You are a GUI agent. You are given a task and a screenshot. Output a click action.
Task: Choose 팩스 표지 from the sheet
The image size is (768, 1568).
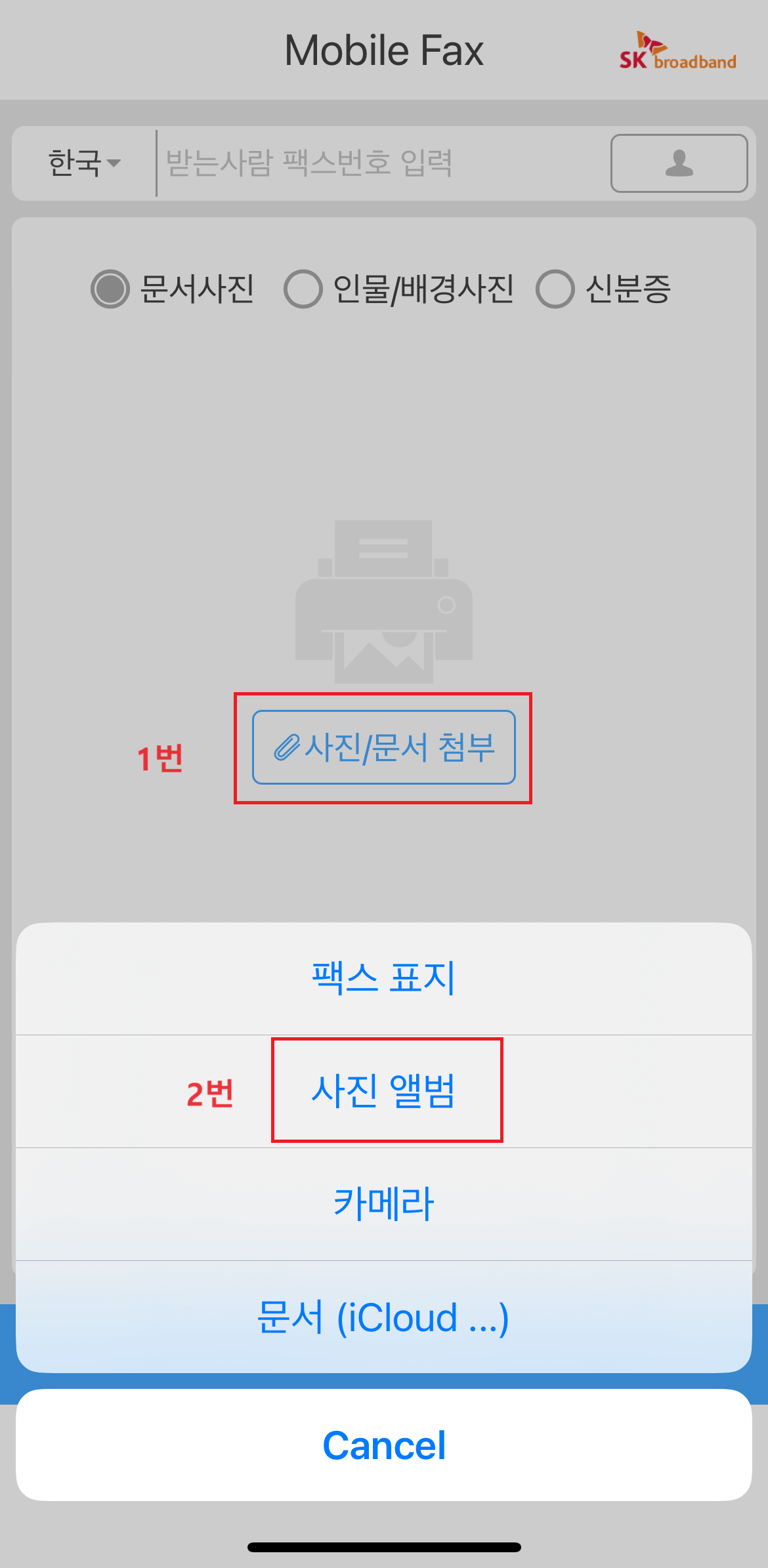click(384, 979)
